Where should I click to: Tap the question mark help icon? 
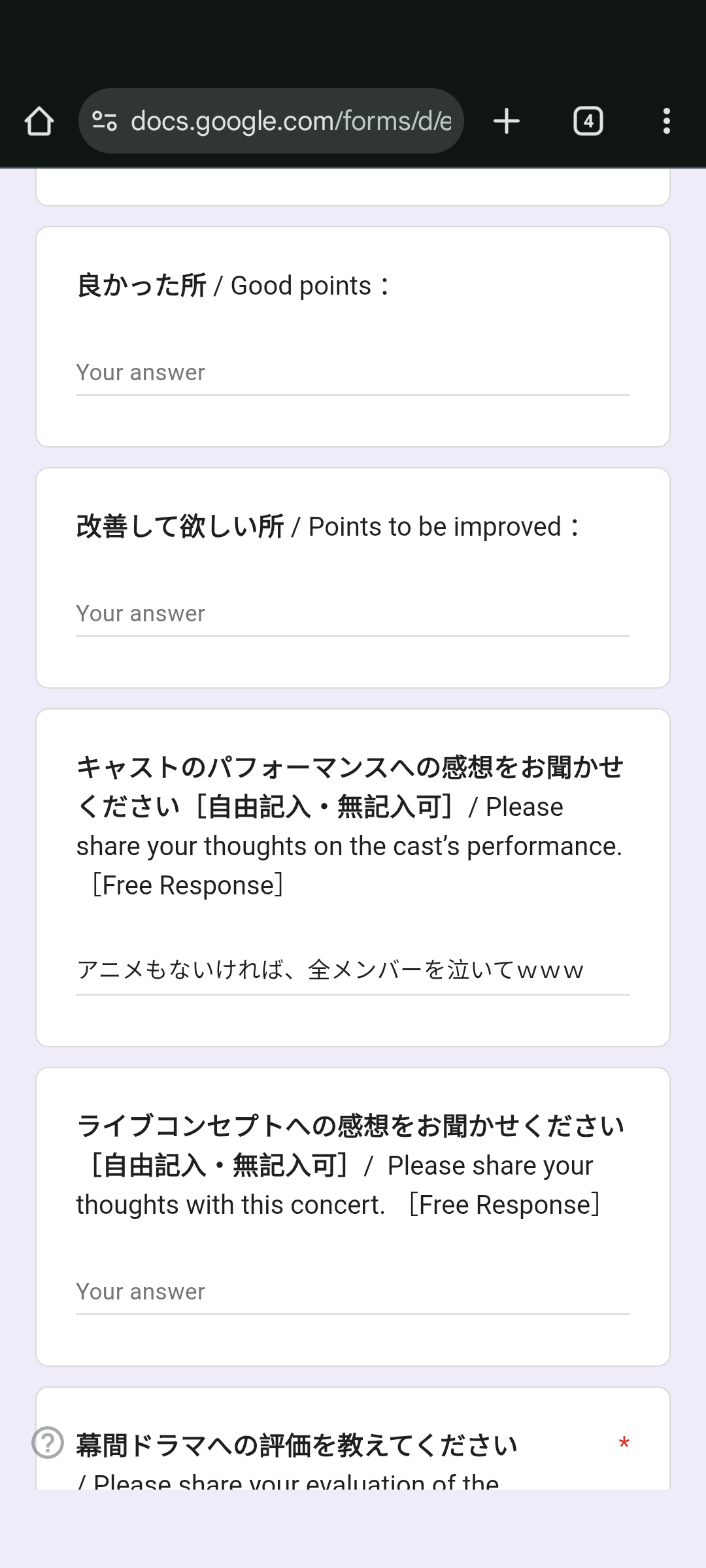tap(48, 1443)
